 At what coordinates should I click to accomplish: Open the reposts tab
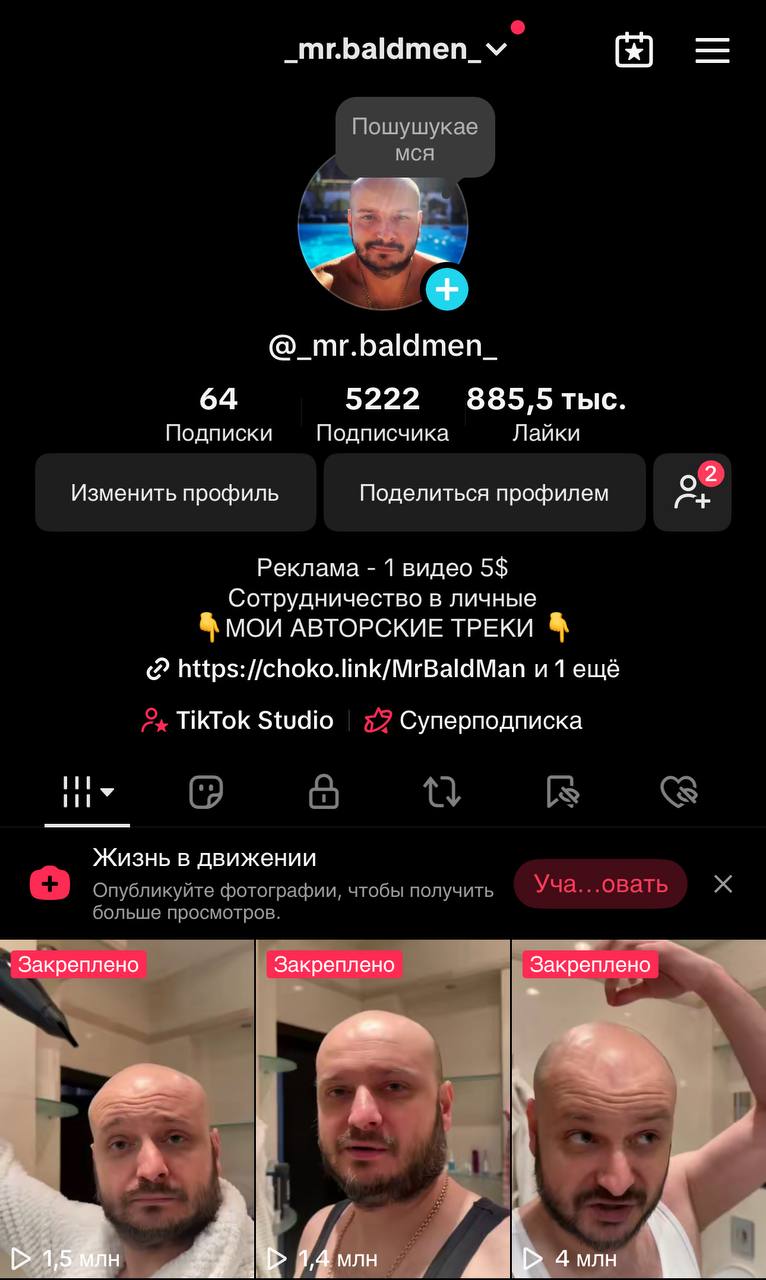click(x=441, y=791)
